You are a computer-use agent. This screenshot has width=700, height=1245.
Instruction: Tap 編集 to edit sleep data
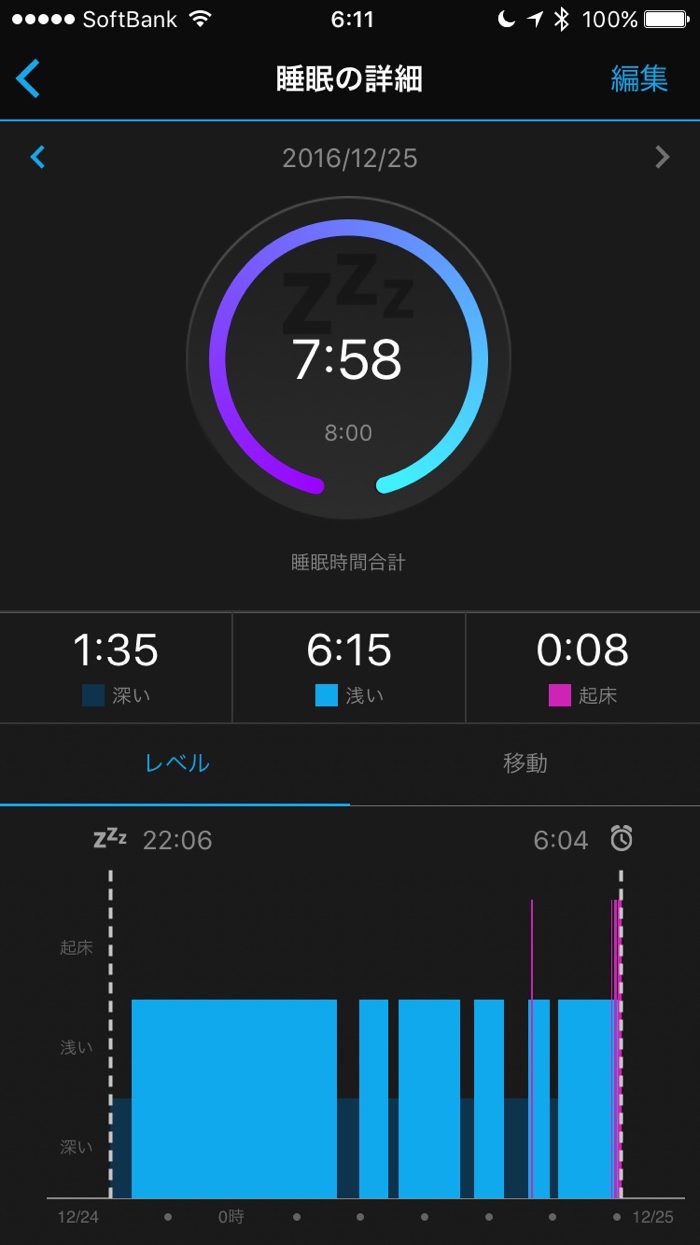point(639,79)
